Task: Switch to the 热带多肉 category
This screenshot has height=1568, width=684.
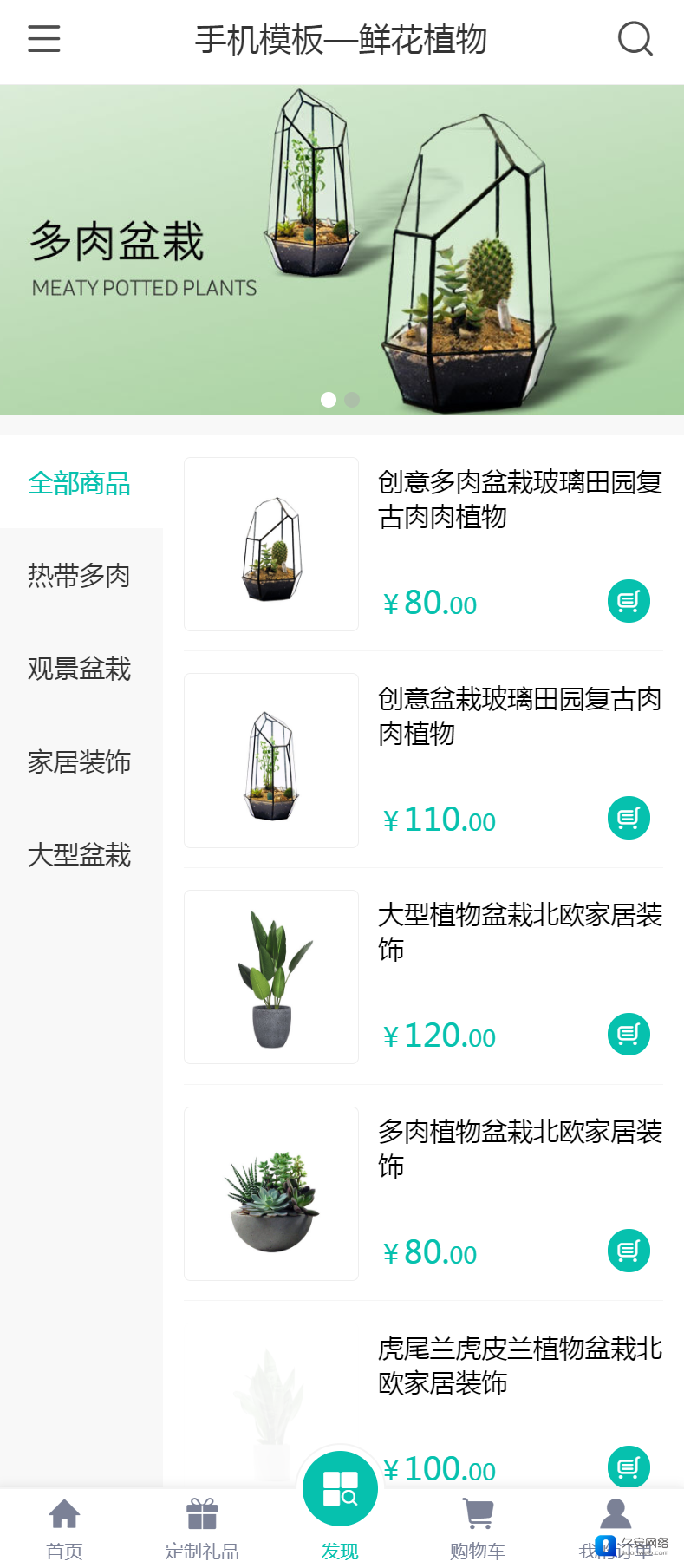Action: (79, 575)
